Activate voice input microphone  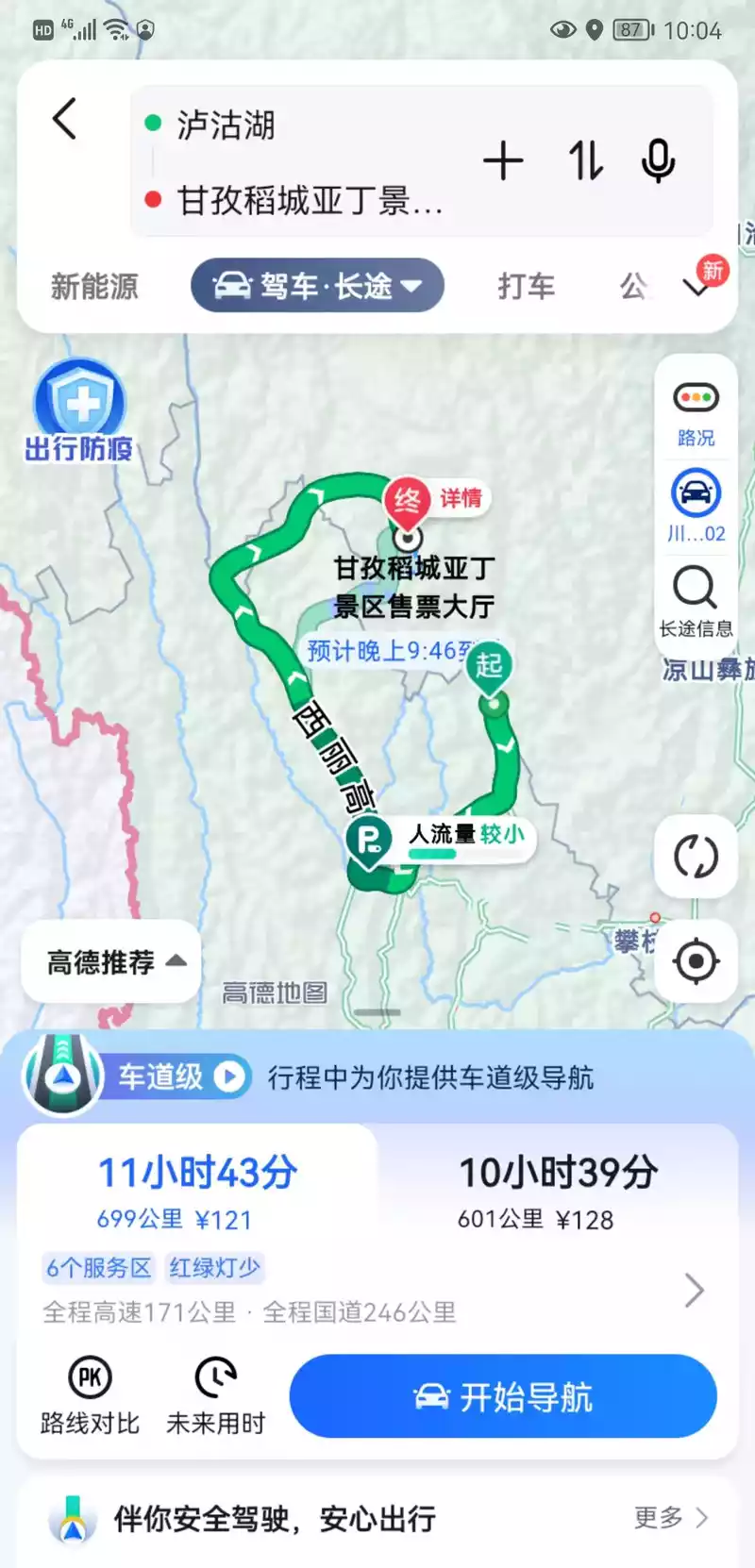[658, 160]
